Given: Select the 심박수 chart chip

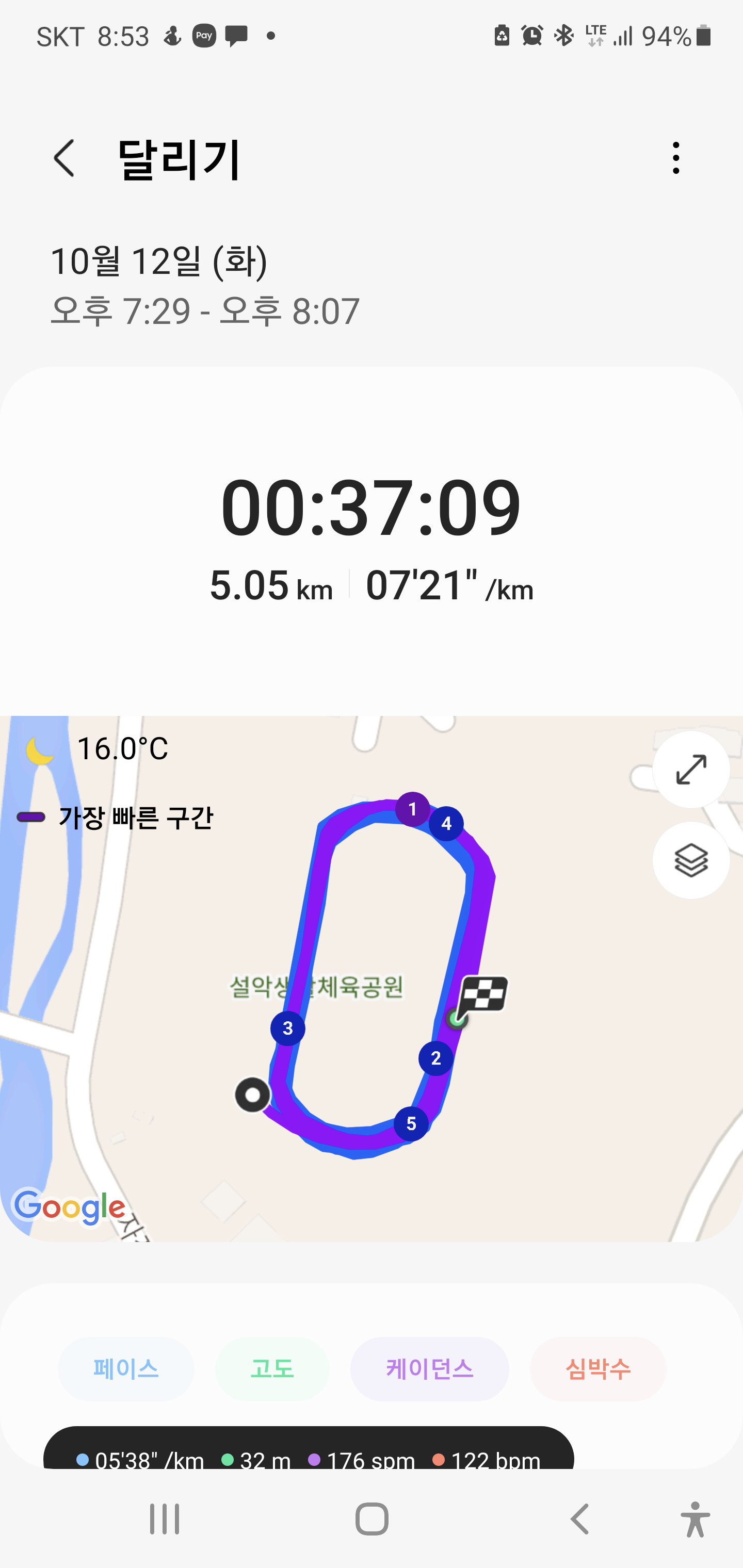Looking at the screenshot, I should 597,1369.
